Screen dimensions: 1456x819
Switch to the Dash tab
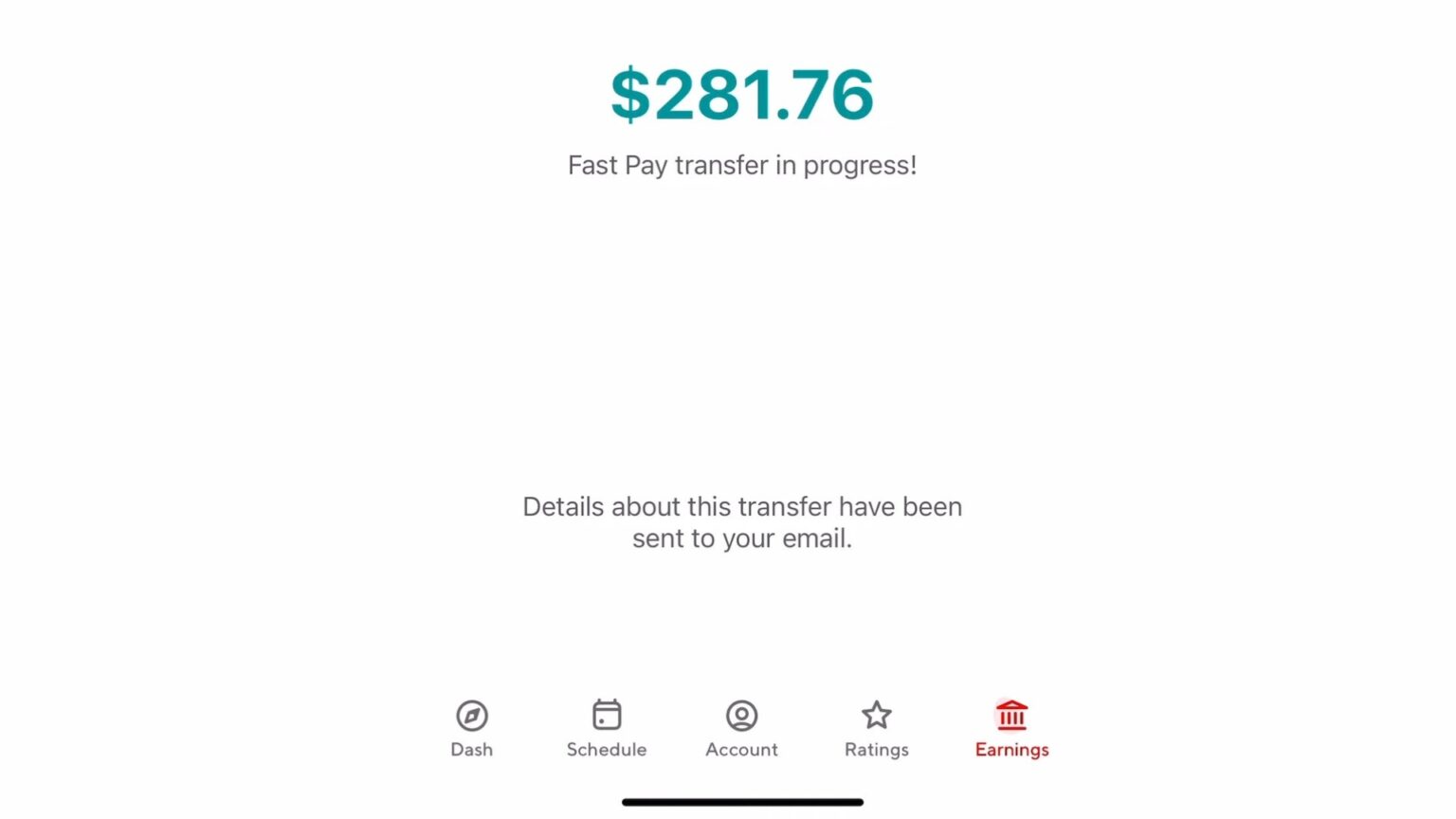coord(471,728)
